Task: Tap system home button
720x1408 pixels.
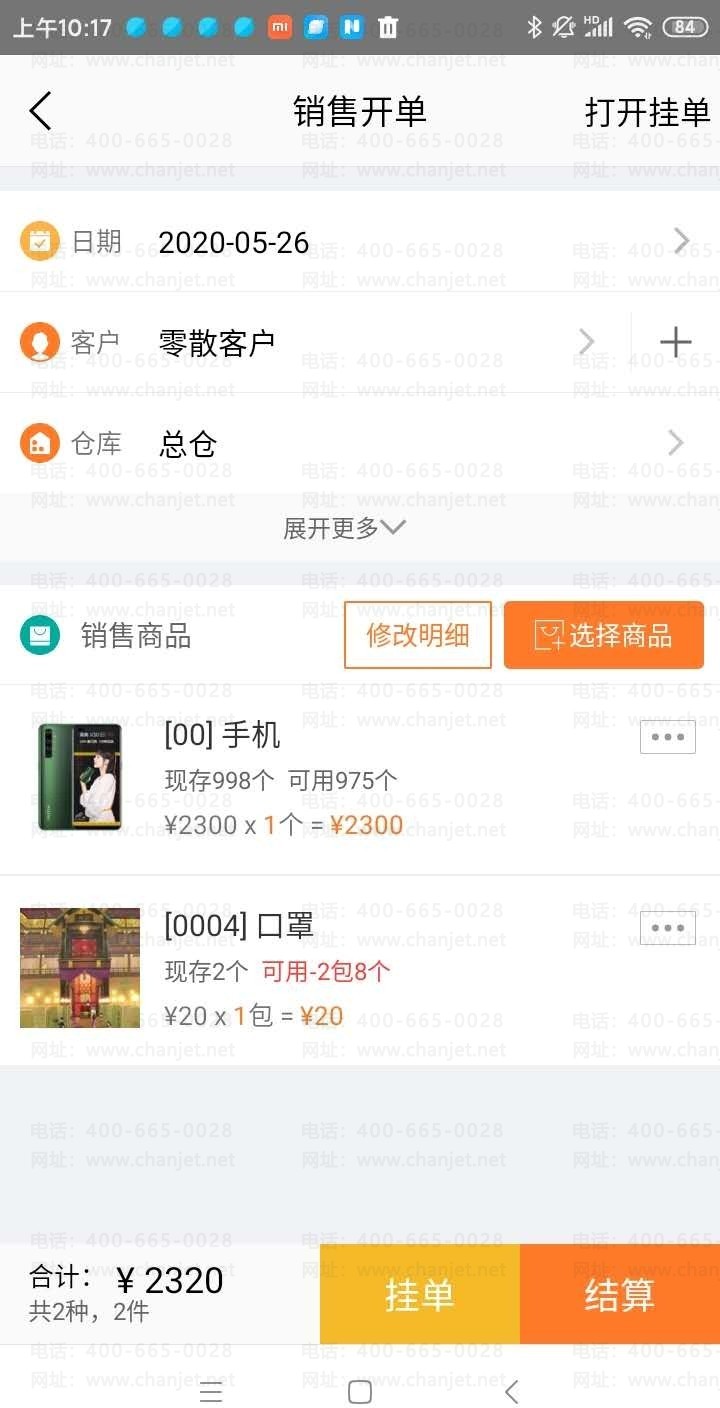Action: 360,1391
